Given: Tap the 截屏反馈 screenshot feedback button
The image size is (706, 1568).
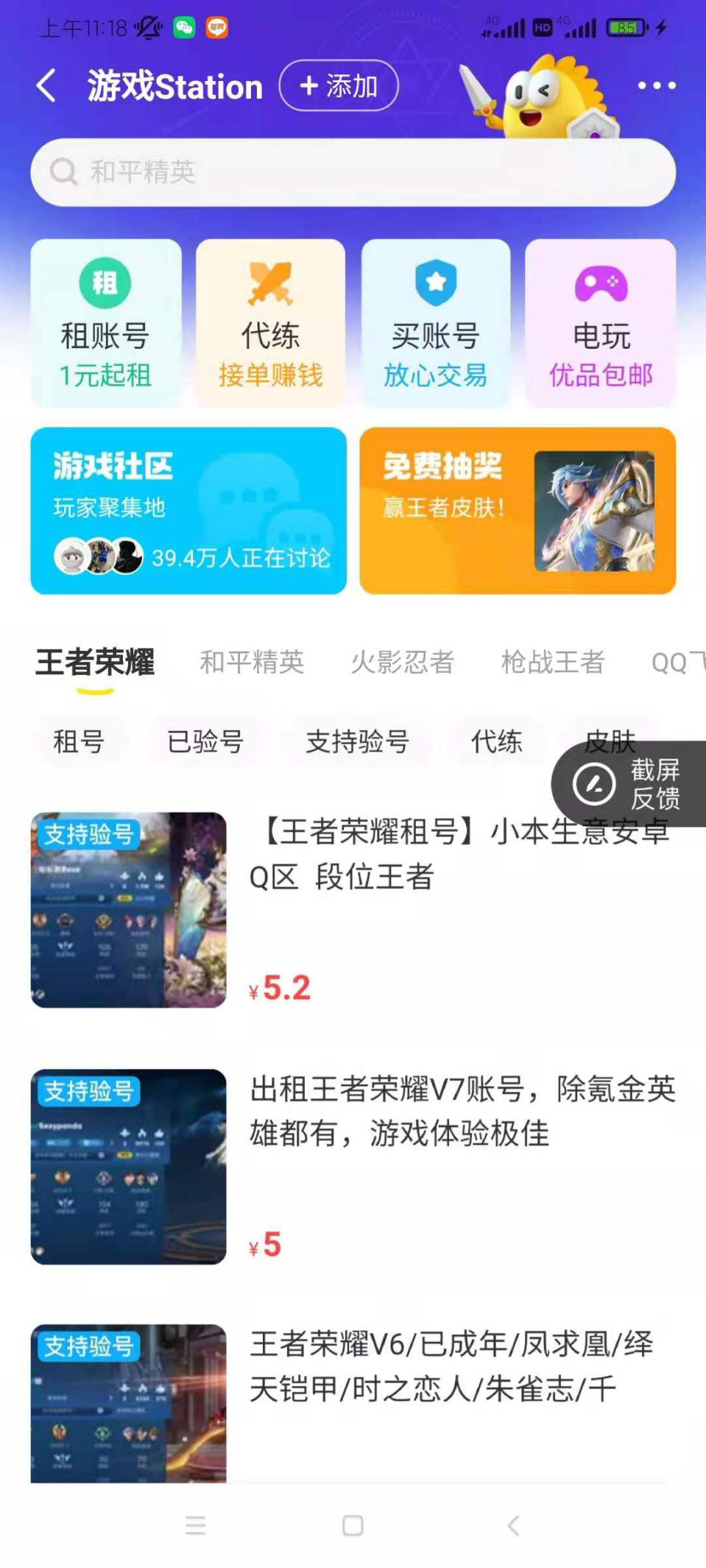Looking at the screenshot, I should click(x=629, y=785).
